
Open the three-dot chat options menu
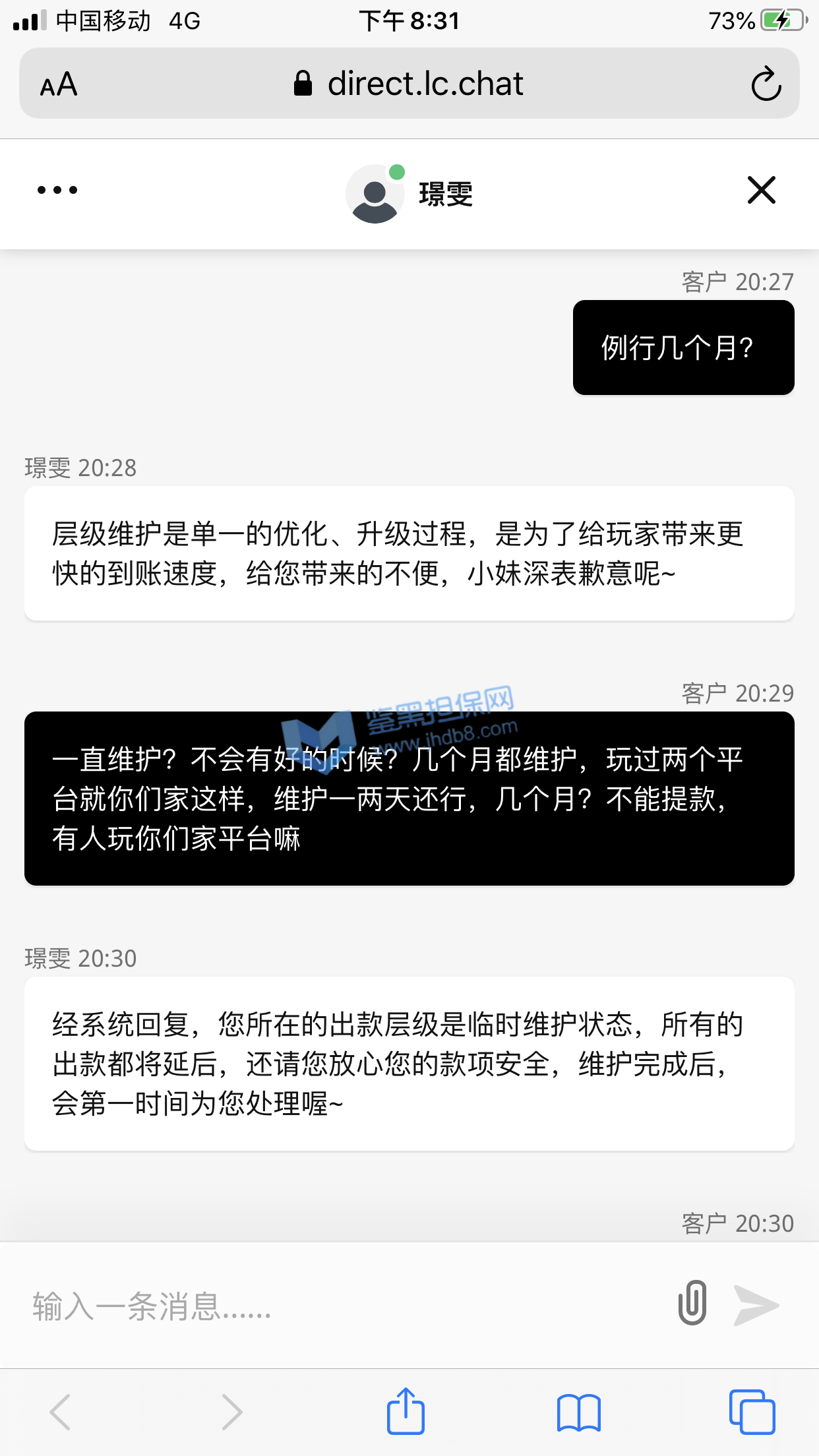pyautogui.click(x=57, y=191)
